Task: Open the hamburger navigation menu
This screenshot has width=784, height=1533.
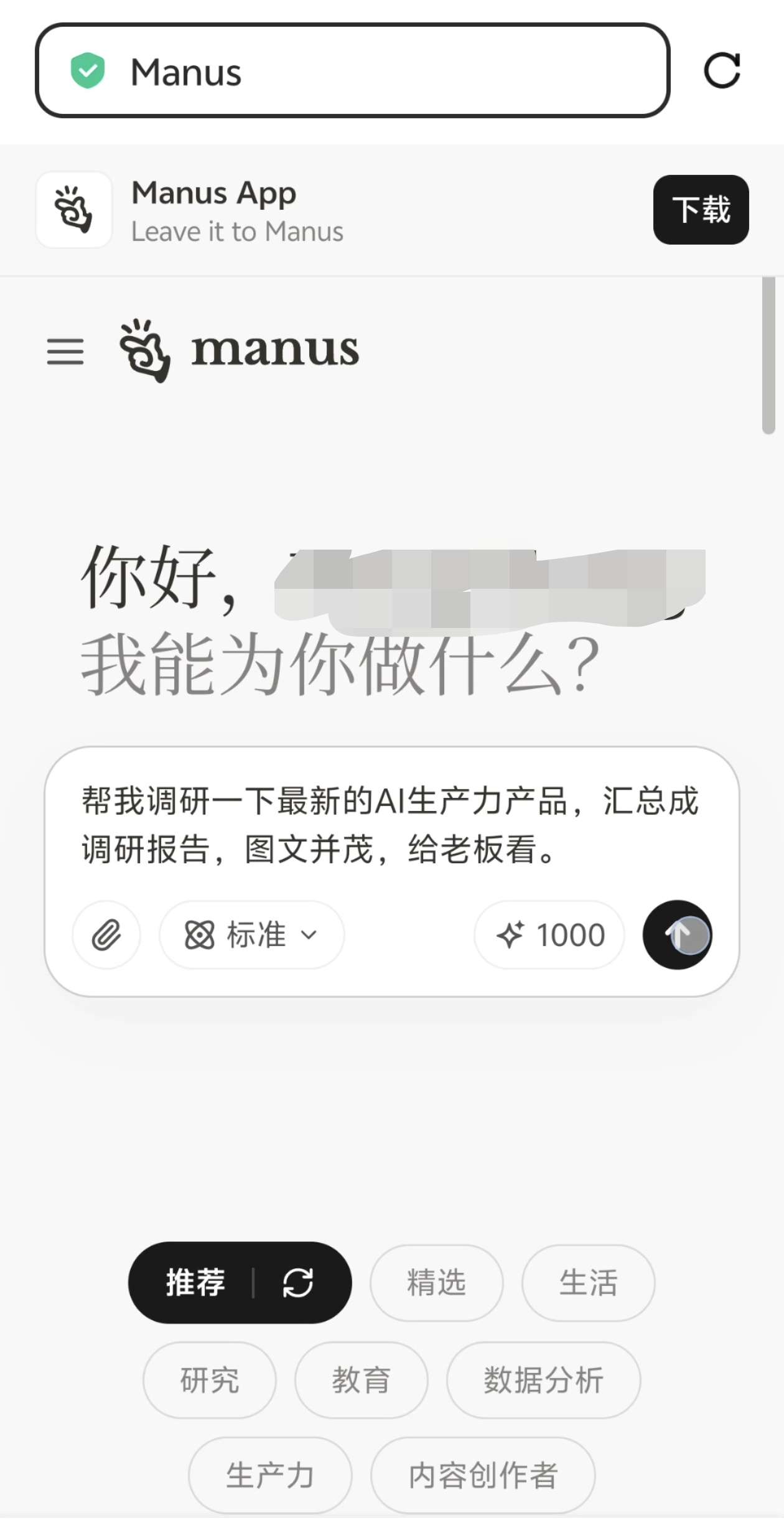Action: point(65,352)
